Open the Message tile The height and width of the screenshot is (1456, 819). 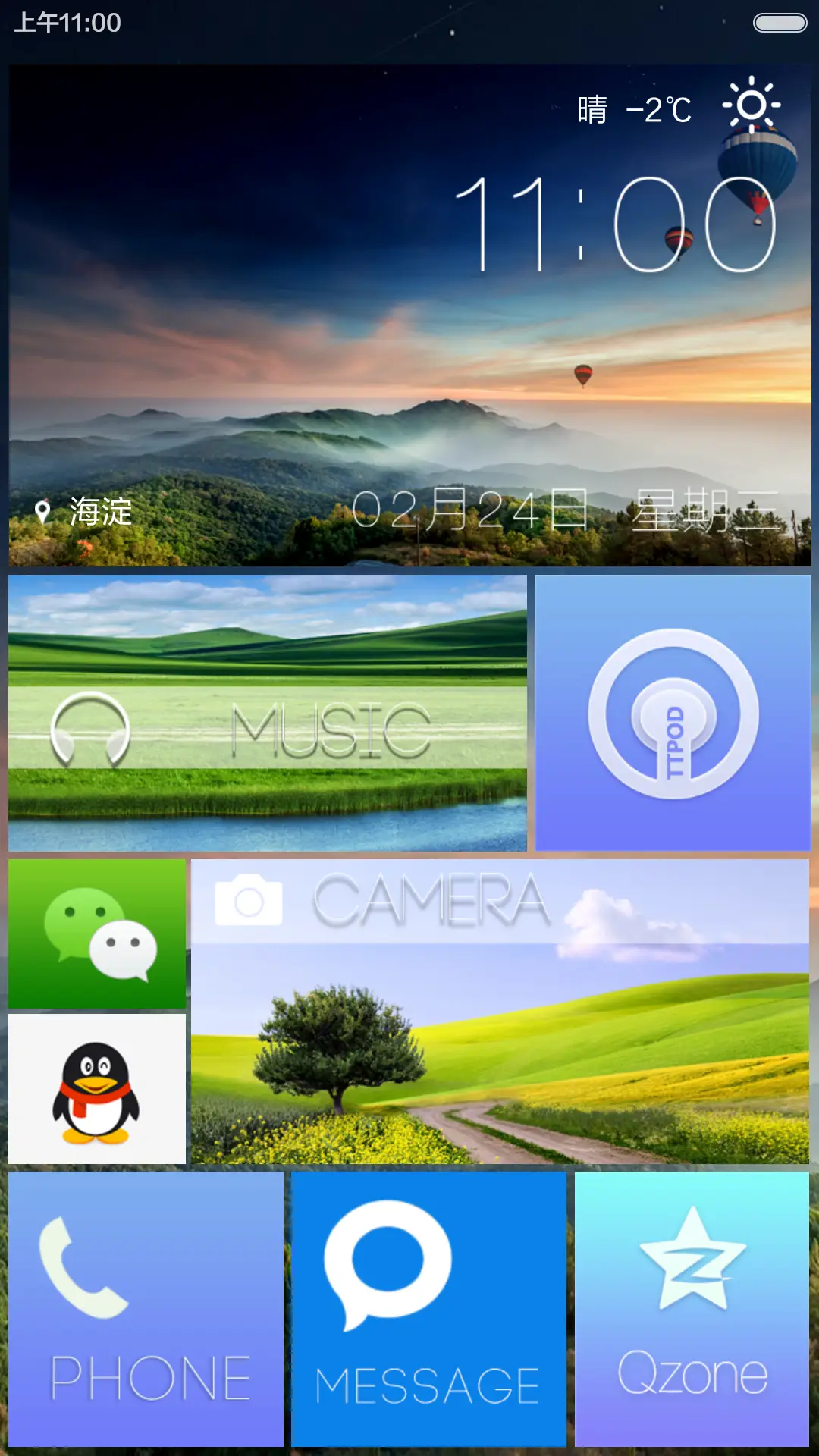(428, 1309)
